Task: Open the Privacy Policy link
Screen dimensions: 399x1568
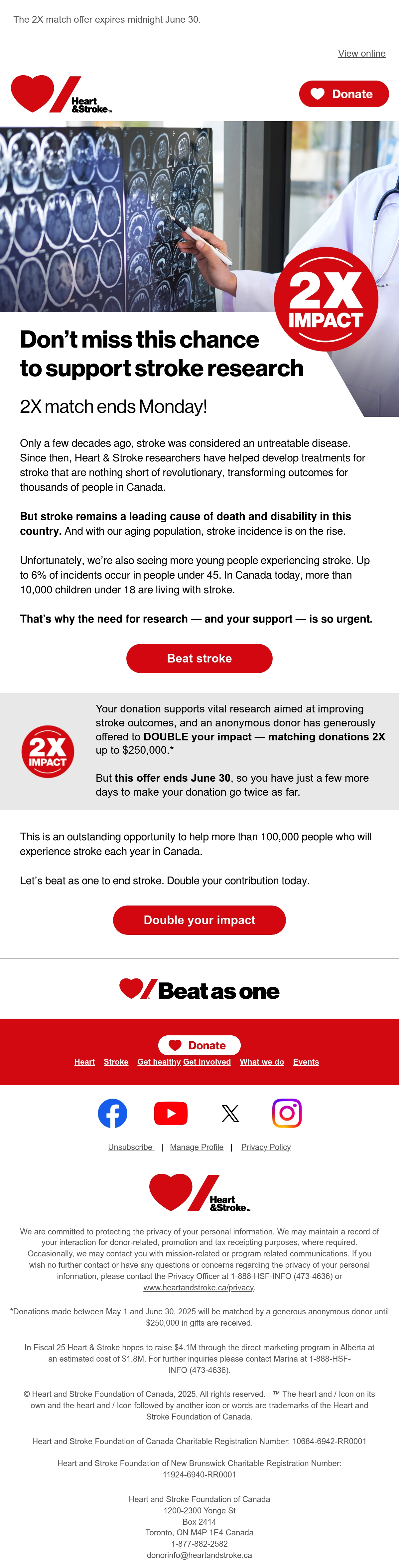Action: [x=266, y=1147]
